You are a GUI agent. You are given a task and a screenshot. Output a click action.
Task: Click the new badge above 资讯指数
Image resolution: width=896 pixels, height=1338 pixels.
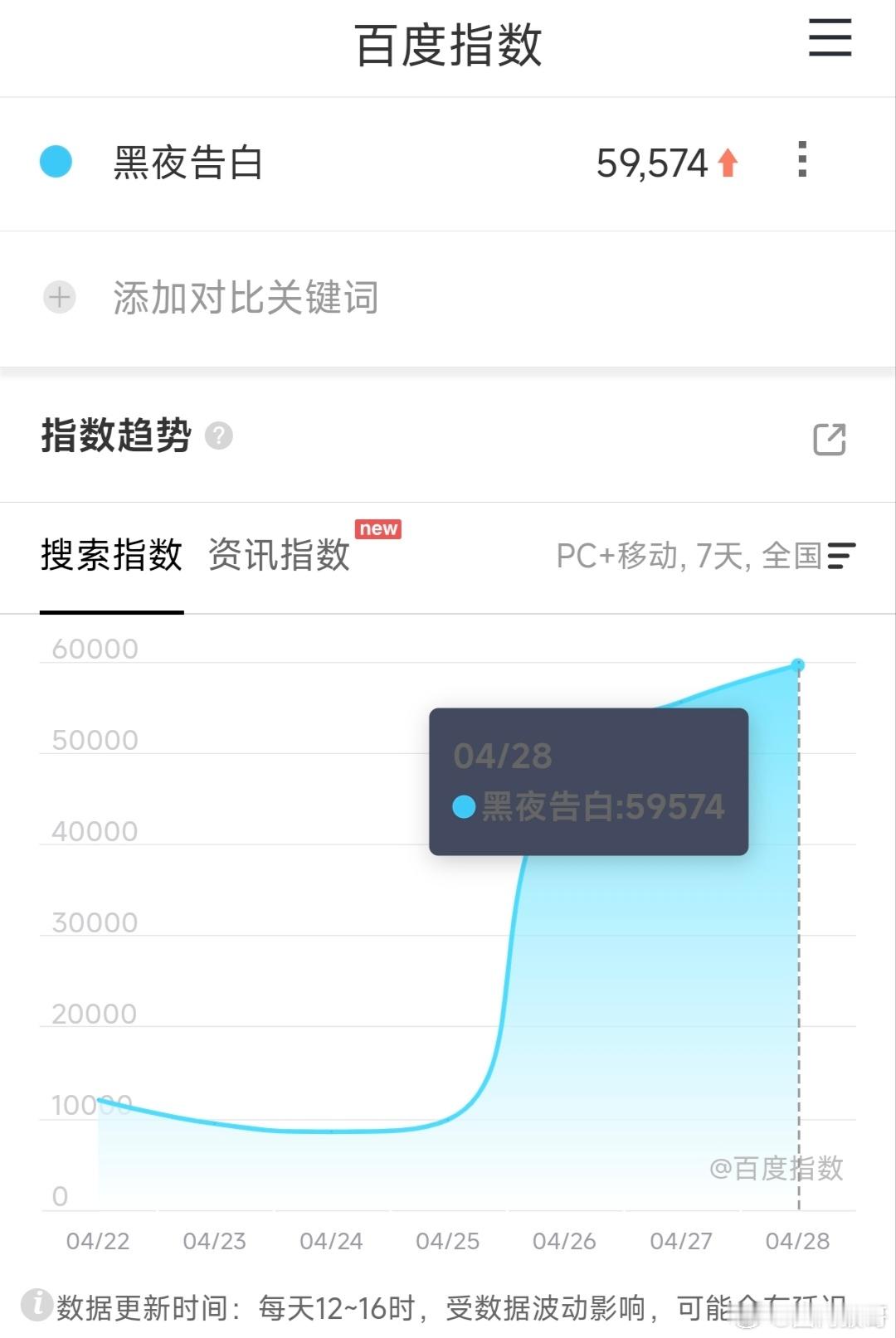pyautogui.click(x=378, y=528)
